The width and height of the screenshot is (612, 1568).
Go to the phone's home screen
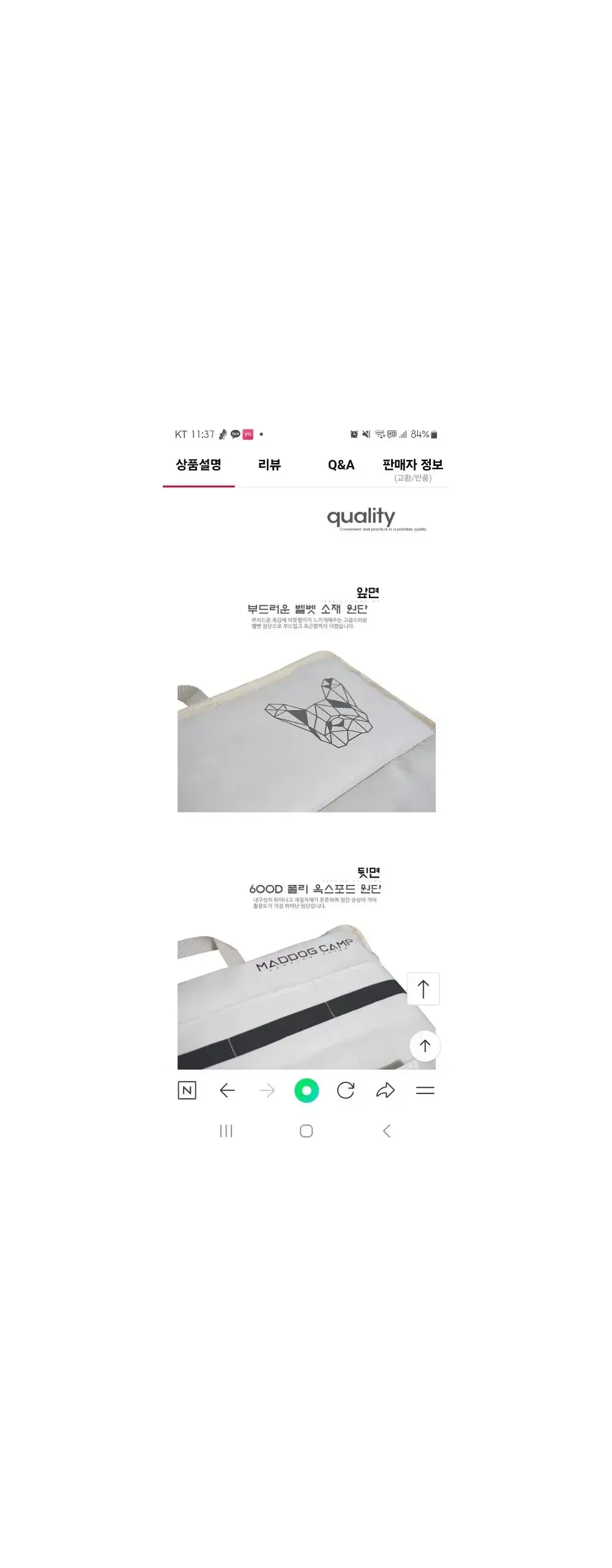tap(307, 1131)
